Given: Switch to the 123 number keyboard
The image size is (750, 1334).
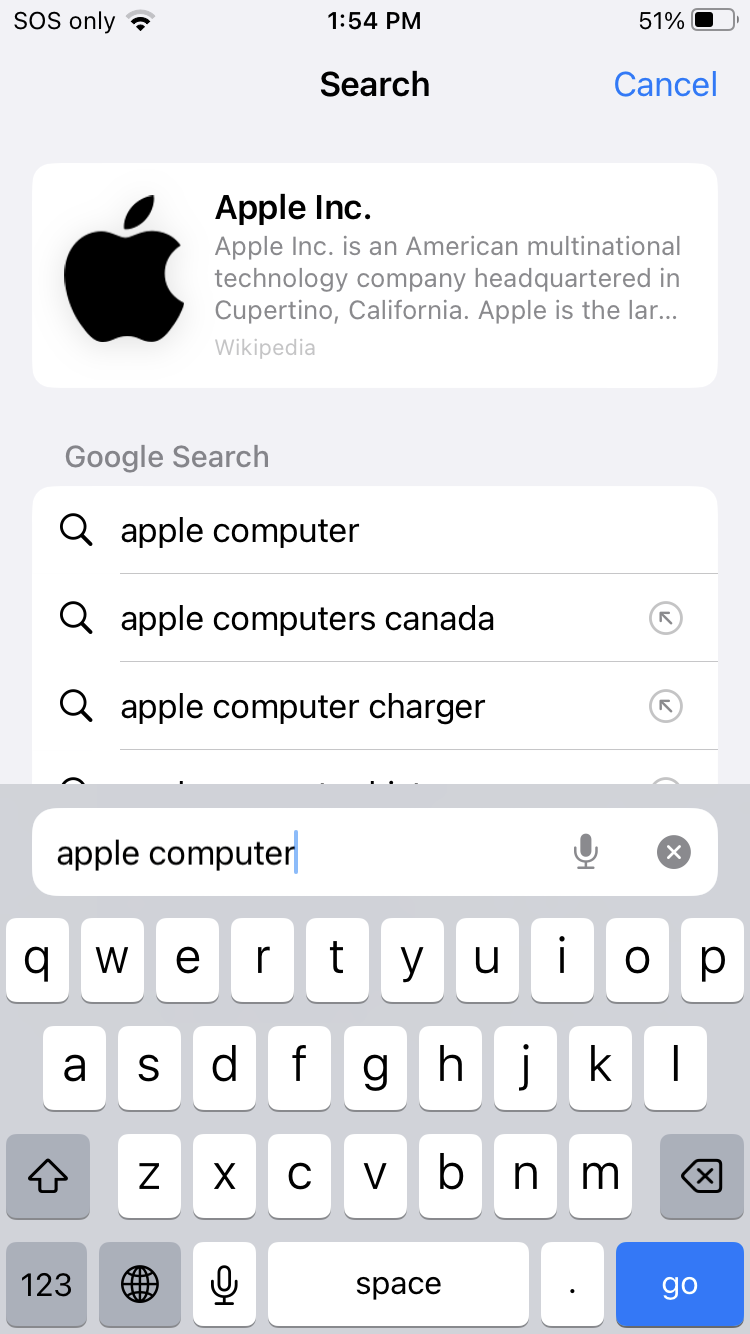Looking at the screenshot, I should coord(47,1284).
